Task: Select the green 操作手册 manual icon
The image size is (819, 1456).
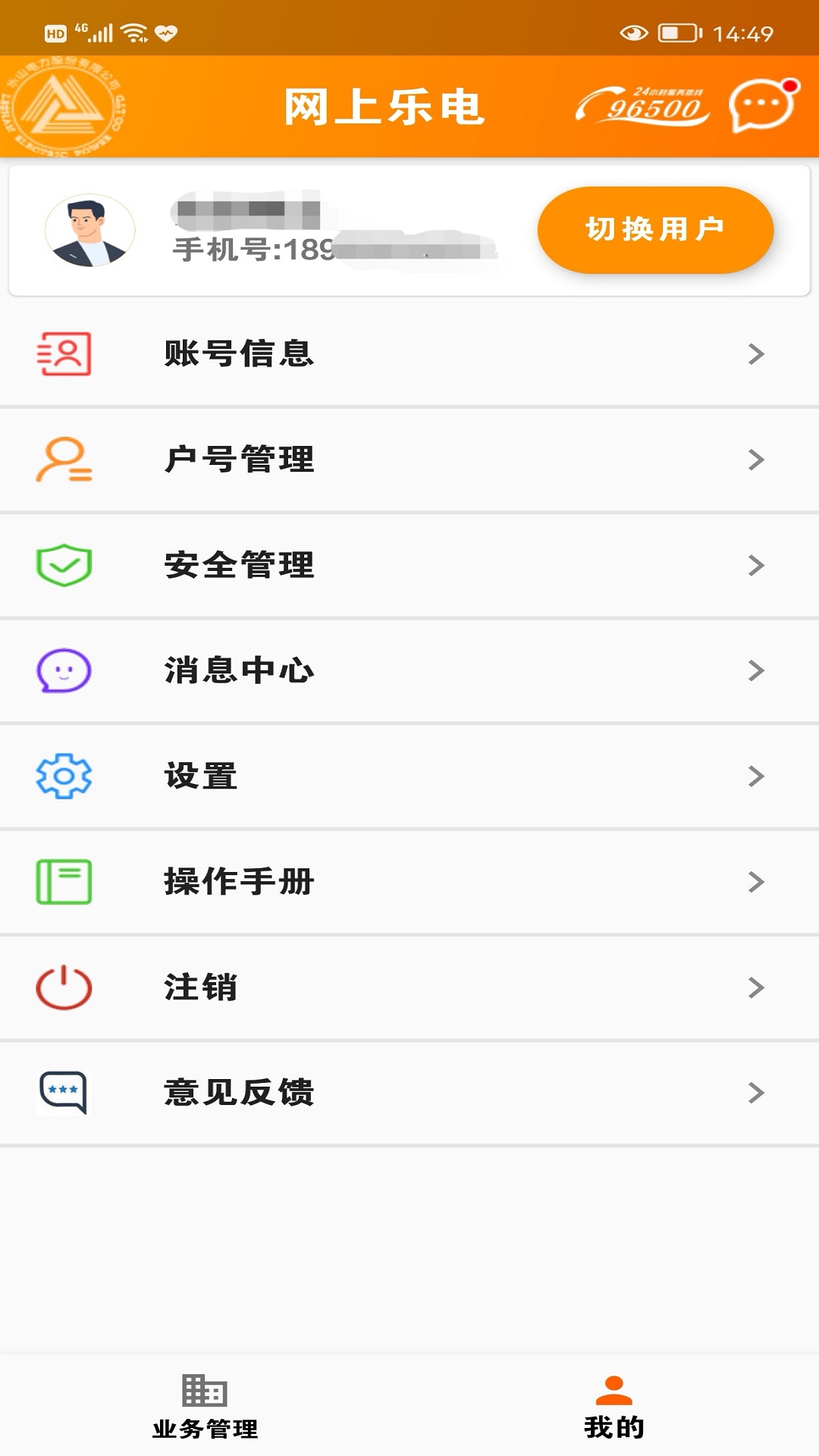Action: 64,880
